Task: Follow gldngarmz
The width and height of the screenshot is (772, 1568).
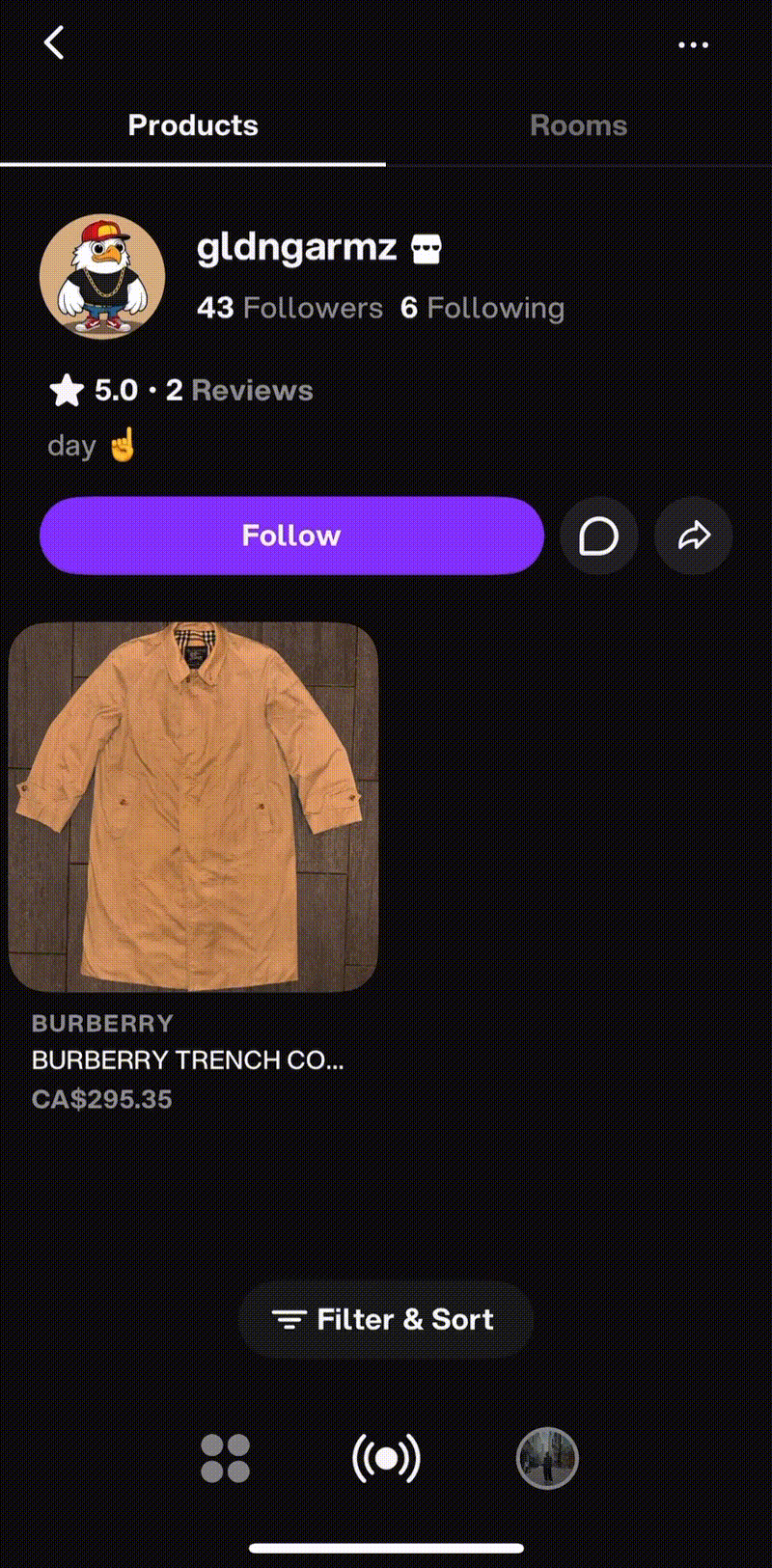Action: [x=291, y=536]
